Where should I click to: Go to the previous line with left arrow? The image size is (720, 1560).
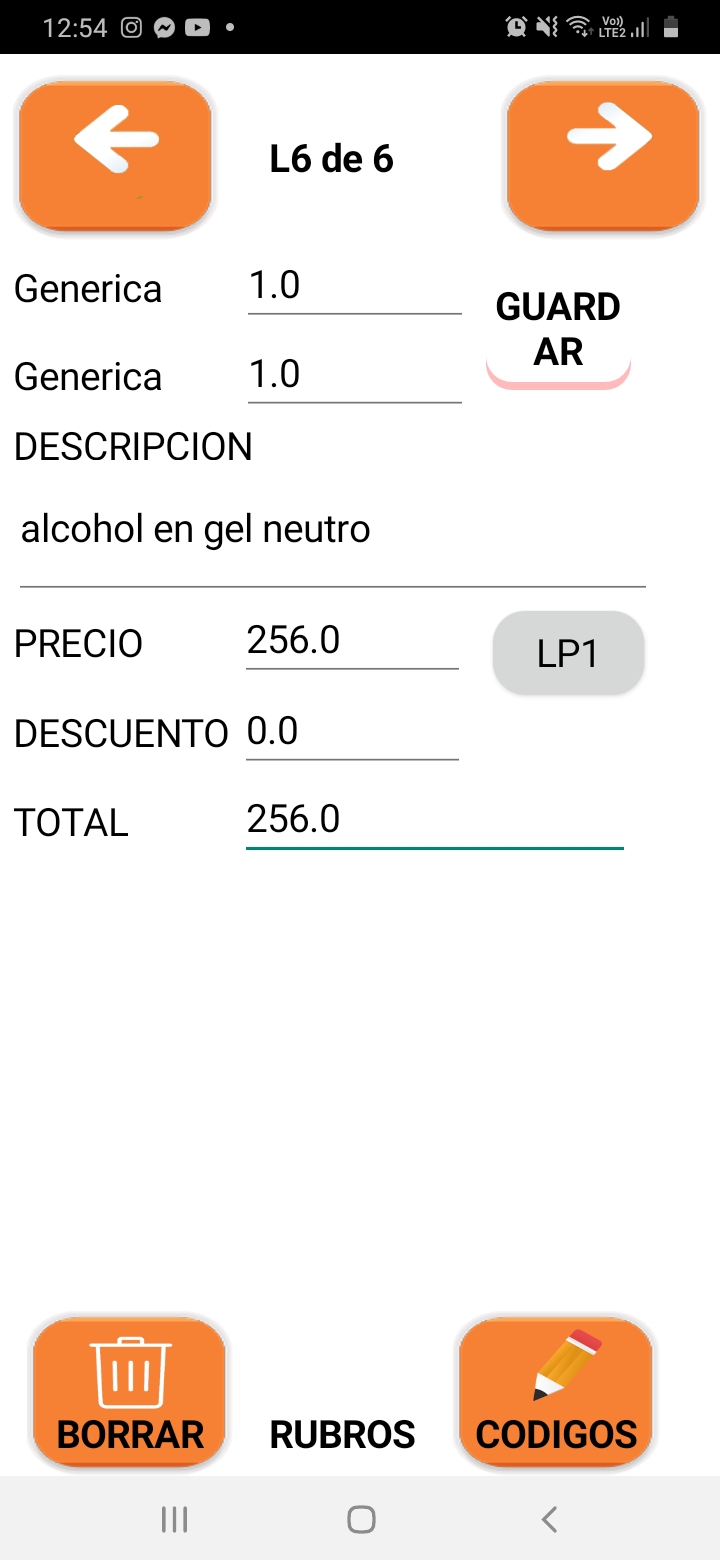(115, 155)
